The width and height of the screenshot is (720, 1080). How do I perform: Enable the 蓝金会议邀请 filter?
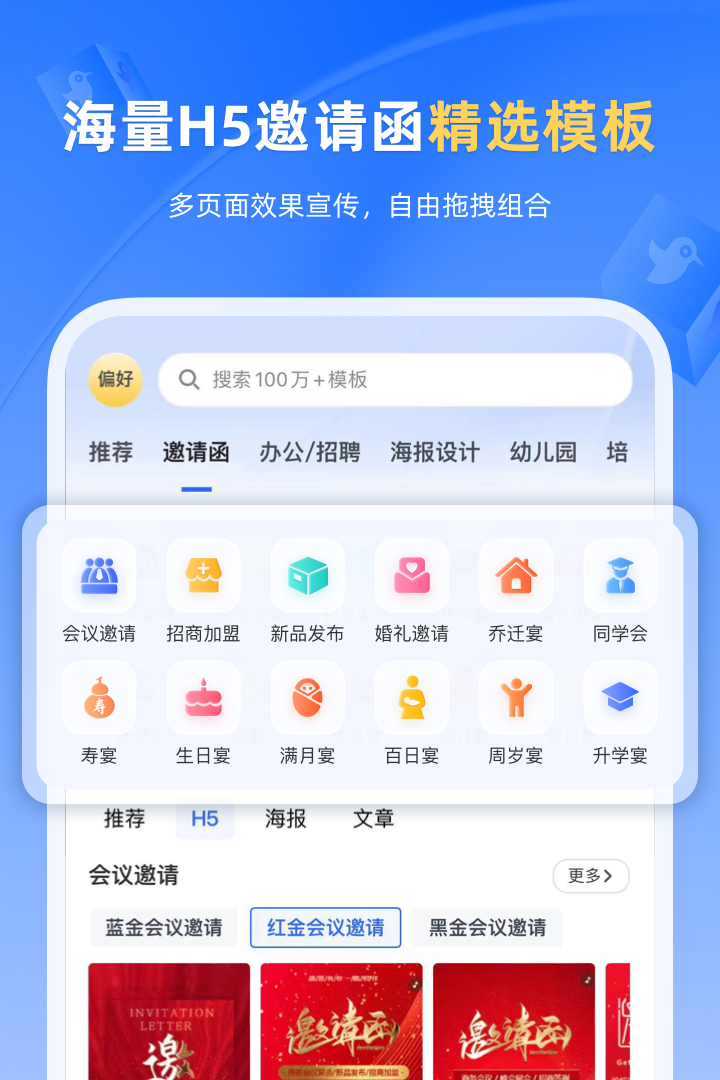pyautogui.click(x=163, y=928)
